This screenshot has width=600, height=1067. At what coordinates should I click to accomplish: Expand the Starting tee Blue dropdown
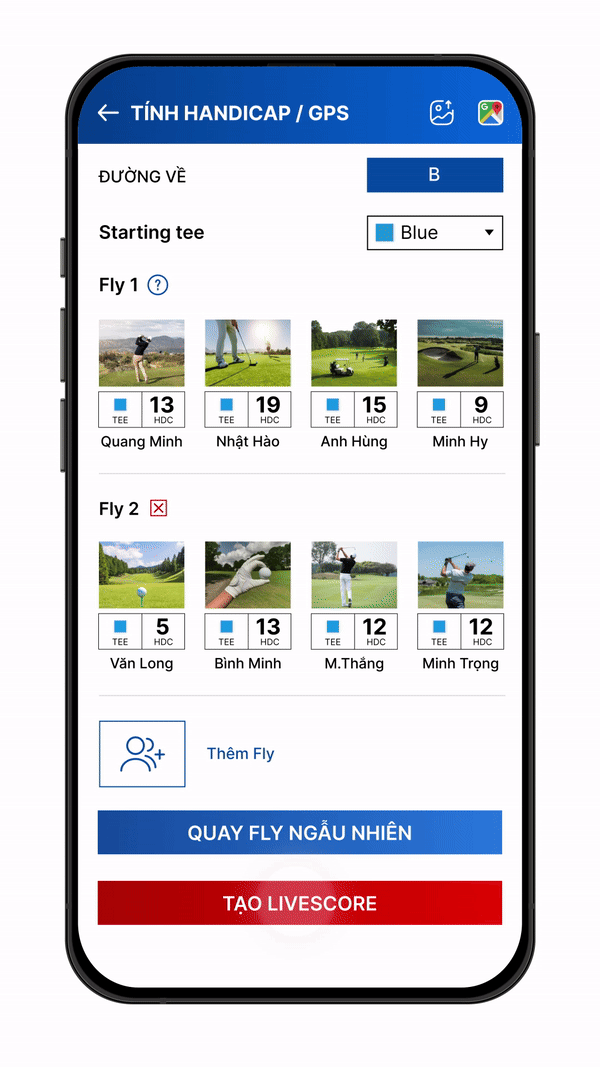[x=434, y=233]
